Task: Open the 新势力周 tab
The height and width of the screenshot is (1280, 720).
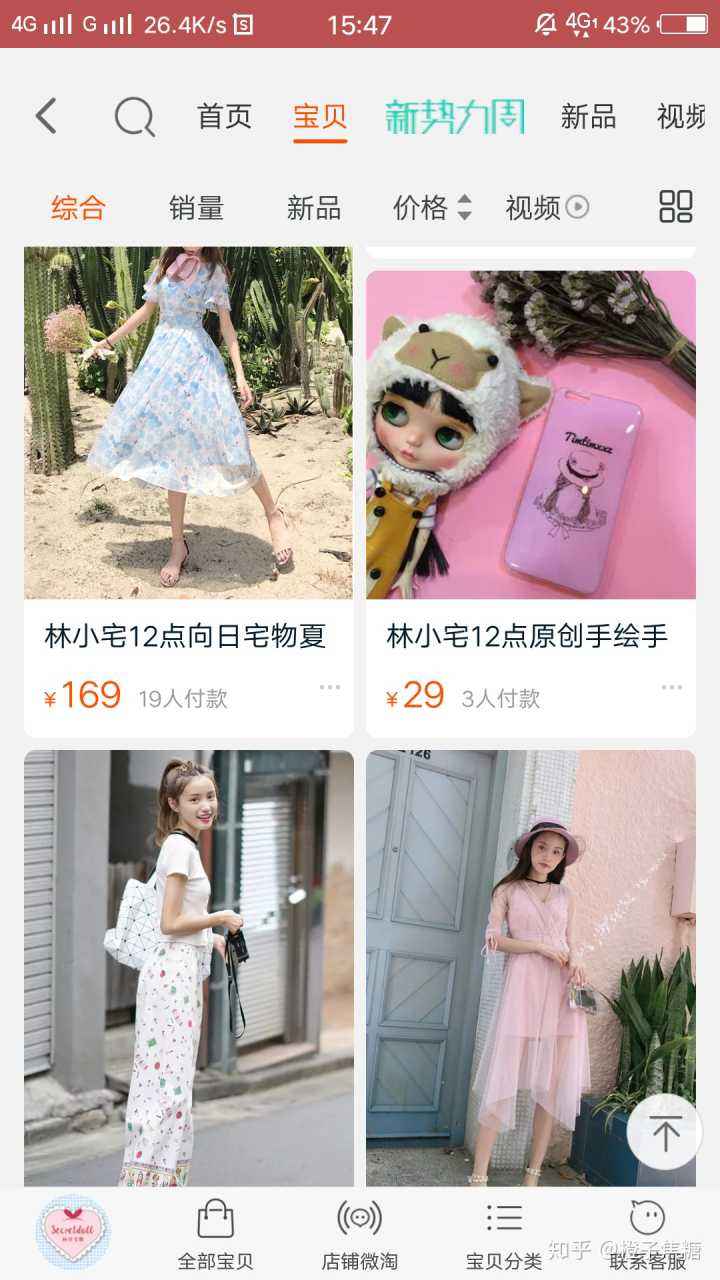Action: [455, 117]
